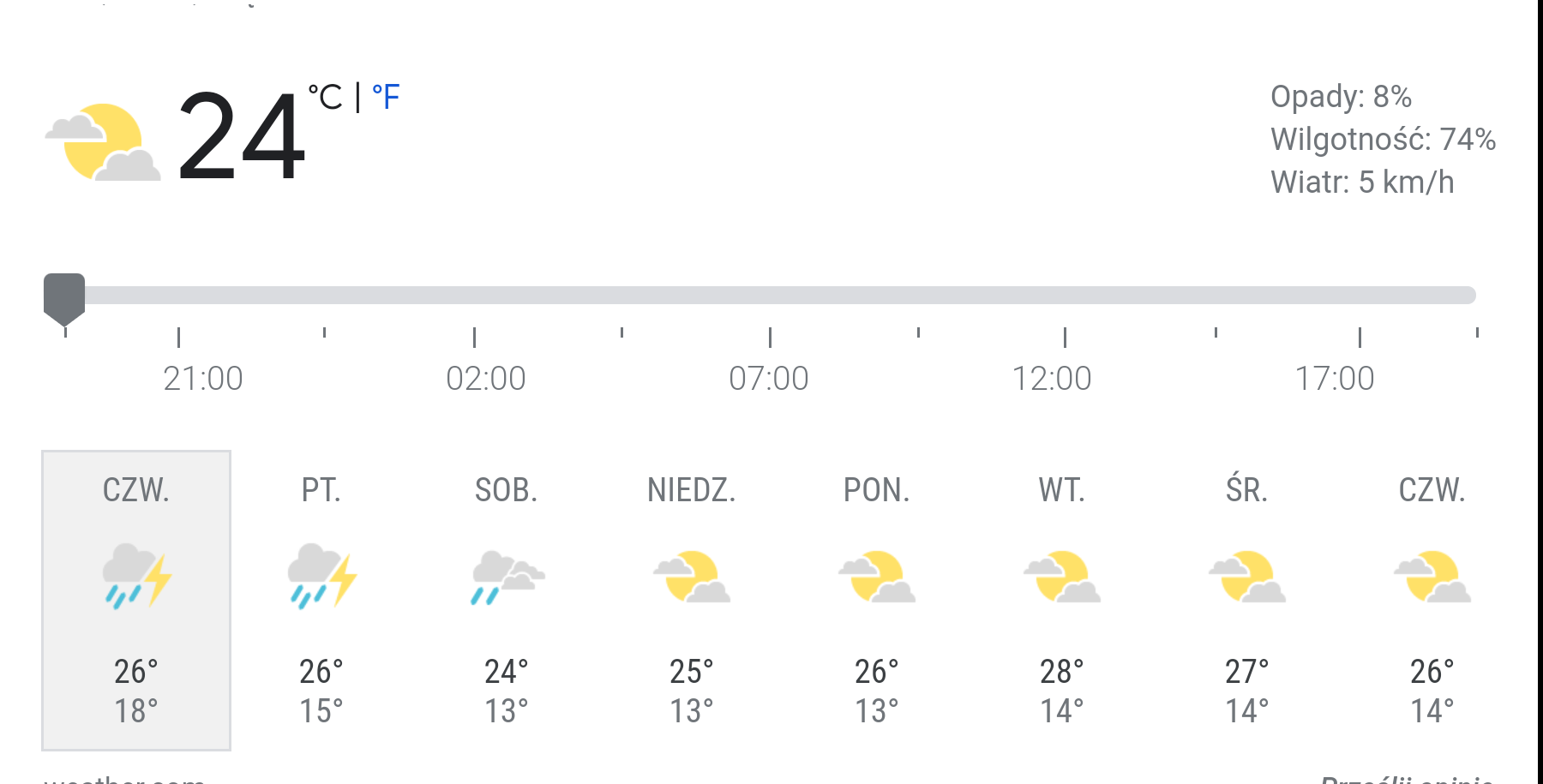
Task: Open NIEDZ. daily forecast
Action: [x=692, y=600]
